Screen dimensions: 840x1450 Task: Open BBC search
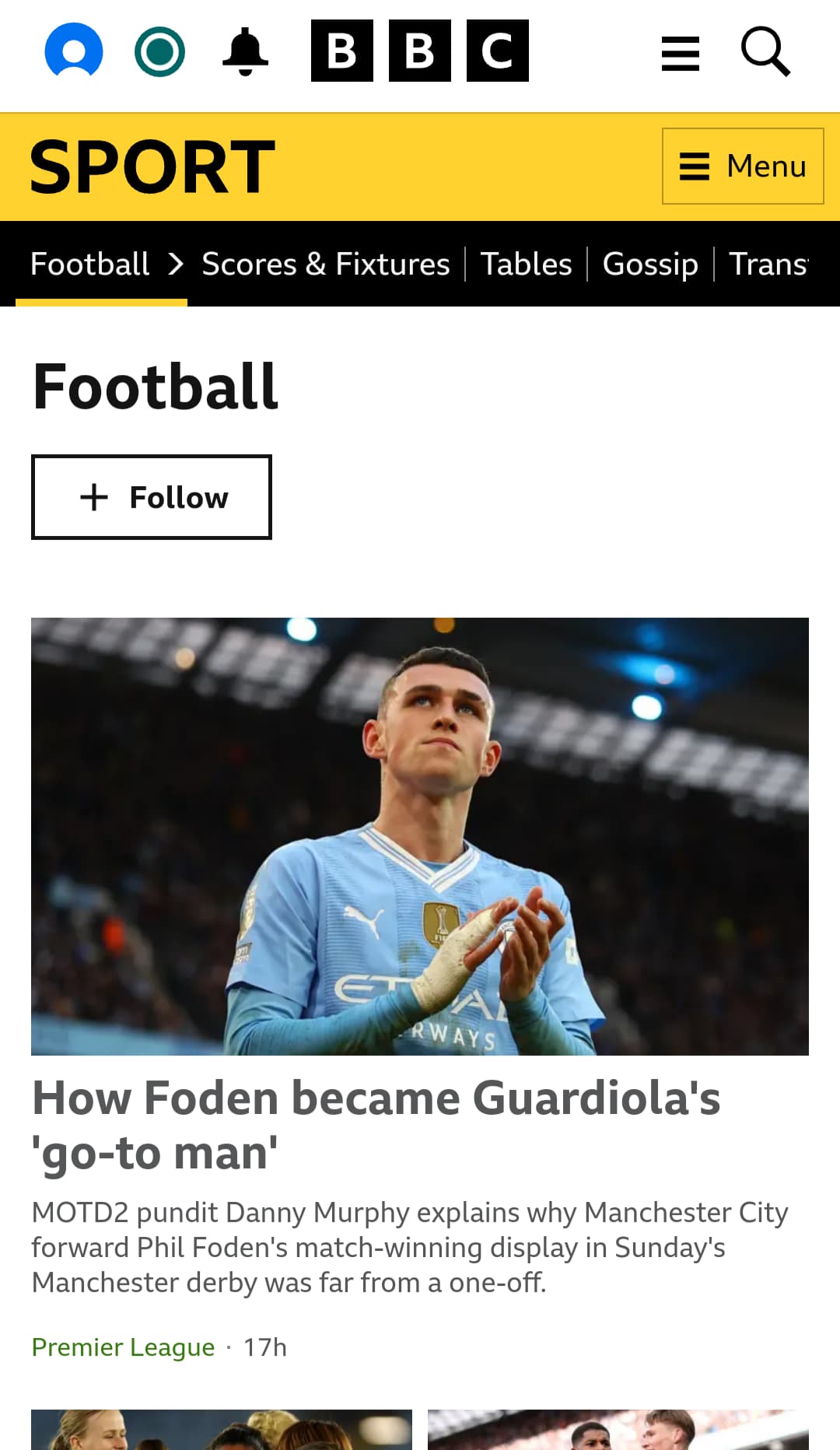[765, 51]
